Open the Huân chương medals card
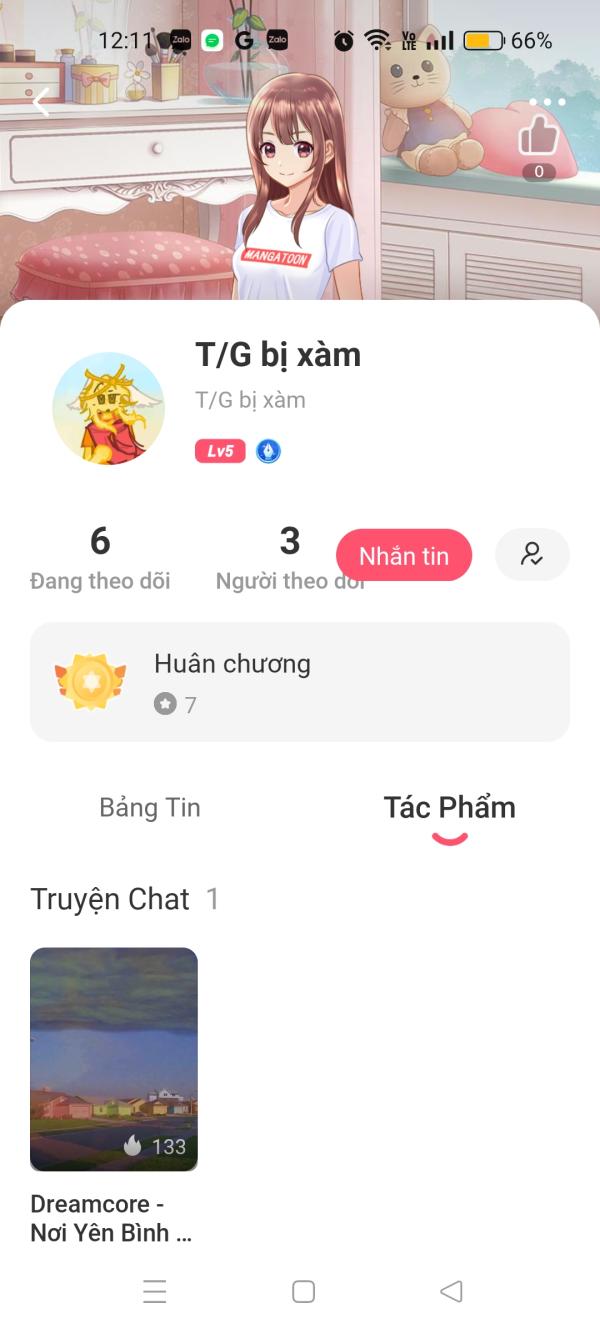The height and width of the screenshot is (1333, 600). click(x=300, y=682)
